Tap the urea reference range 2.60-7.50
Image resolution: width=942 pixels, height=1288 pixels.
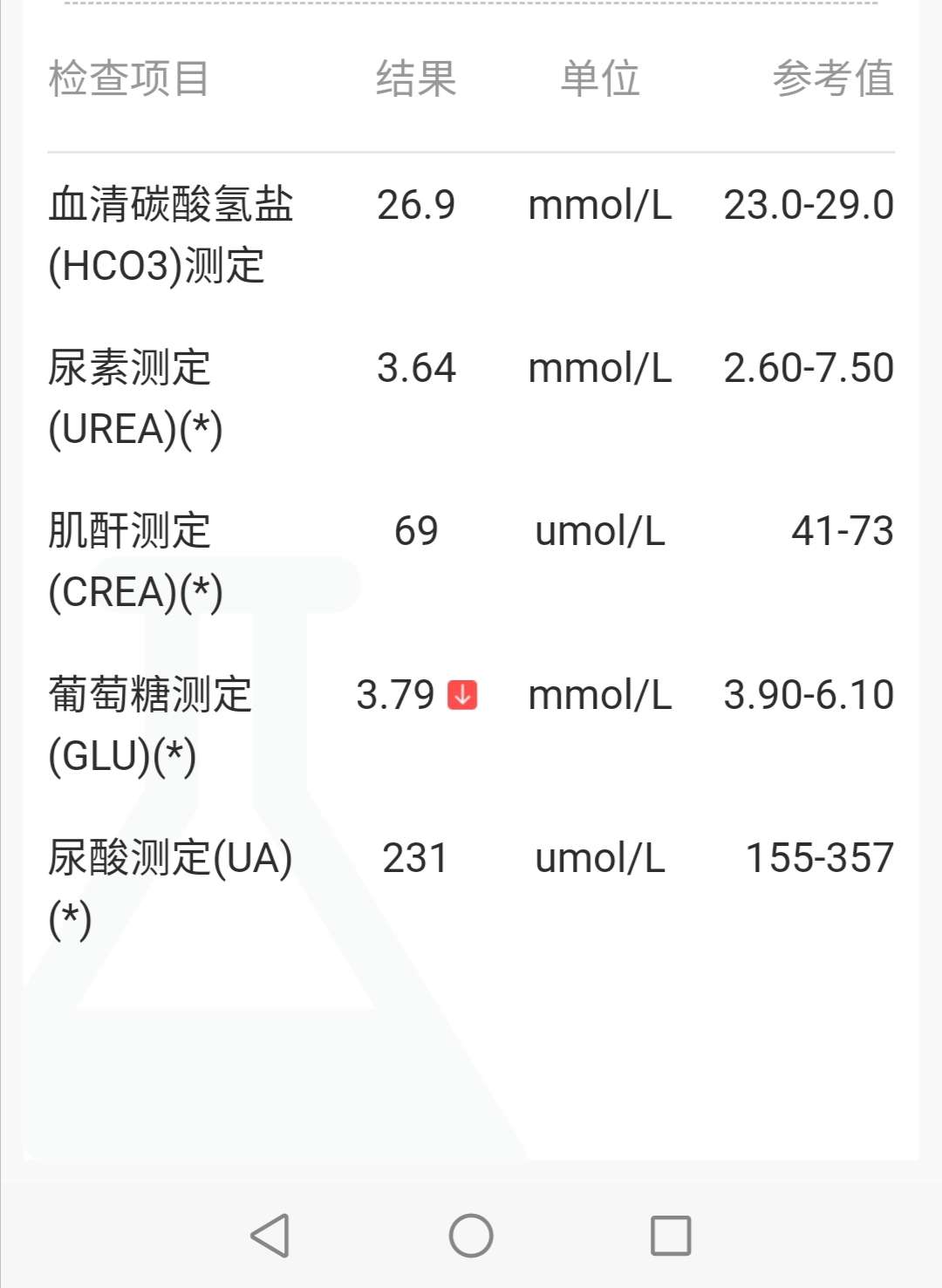[x=809, y=369]
